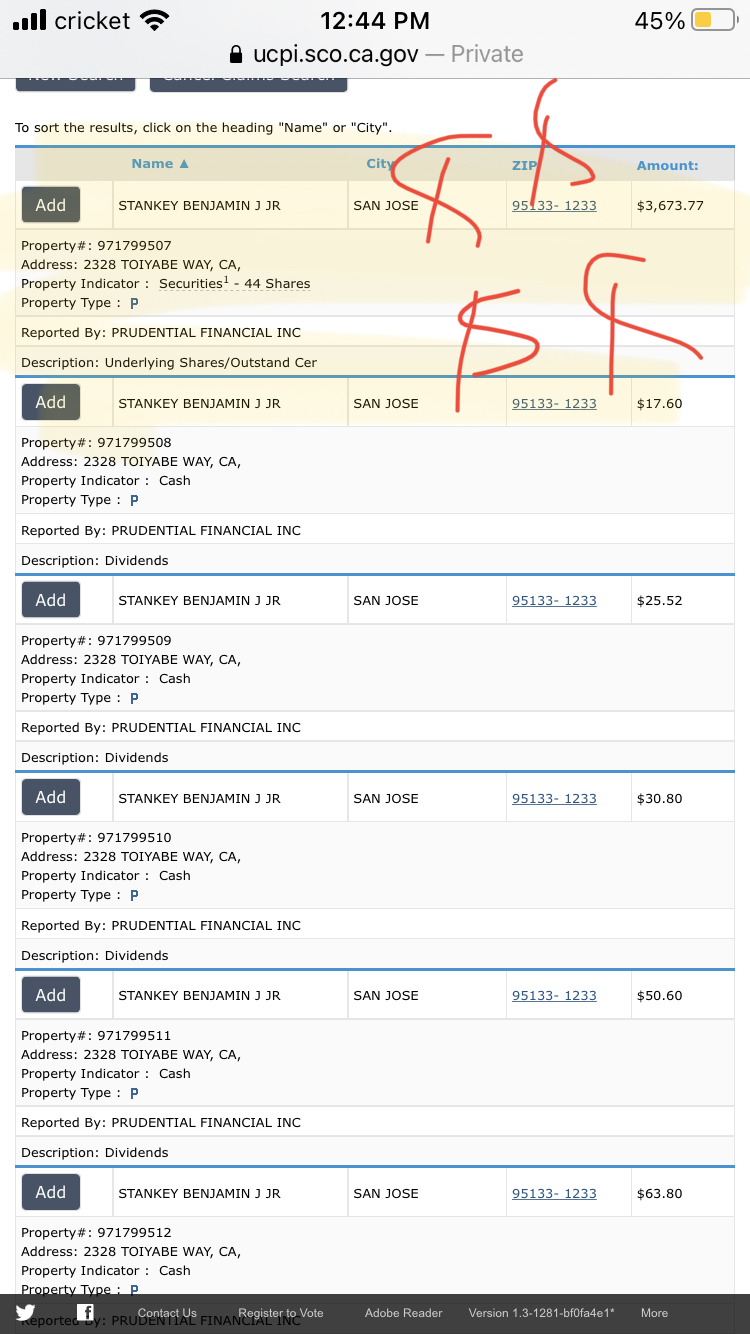
Task: Open the Twitter icon in the footer
Action: [26, 1313]
